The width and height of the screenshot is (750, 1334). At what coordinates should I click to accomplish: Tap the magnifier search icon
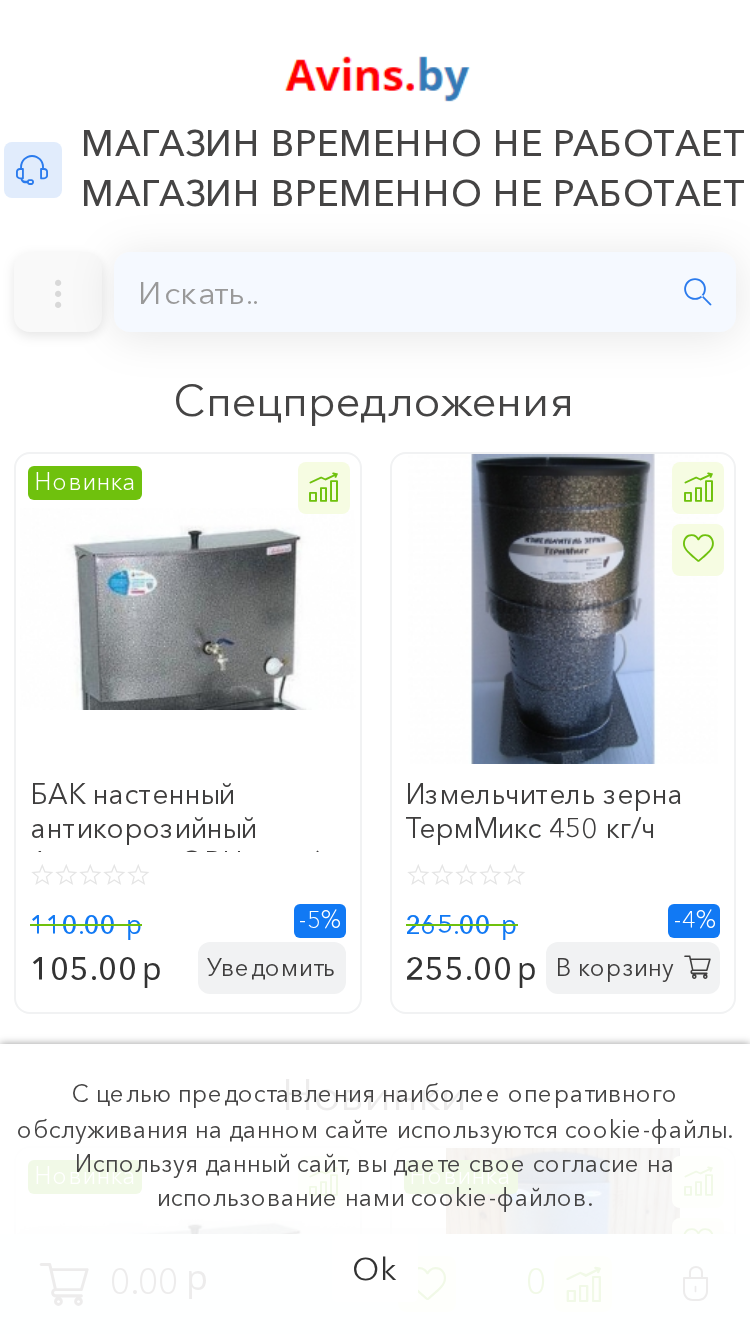point(697,292)
